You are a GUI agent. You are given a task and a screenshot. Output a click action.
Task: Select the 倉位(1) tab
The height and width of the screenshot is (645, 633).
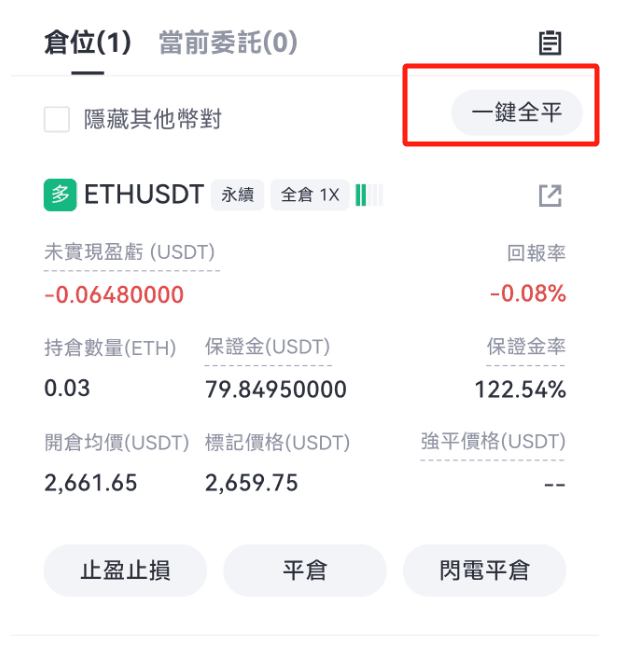point(88,43)
